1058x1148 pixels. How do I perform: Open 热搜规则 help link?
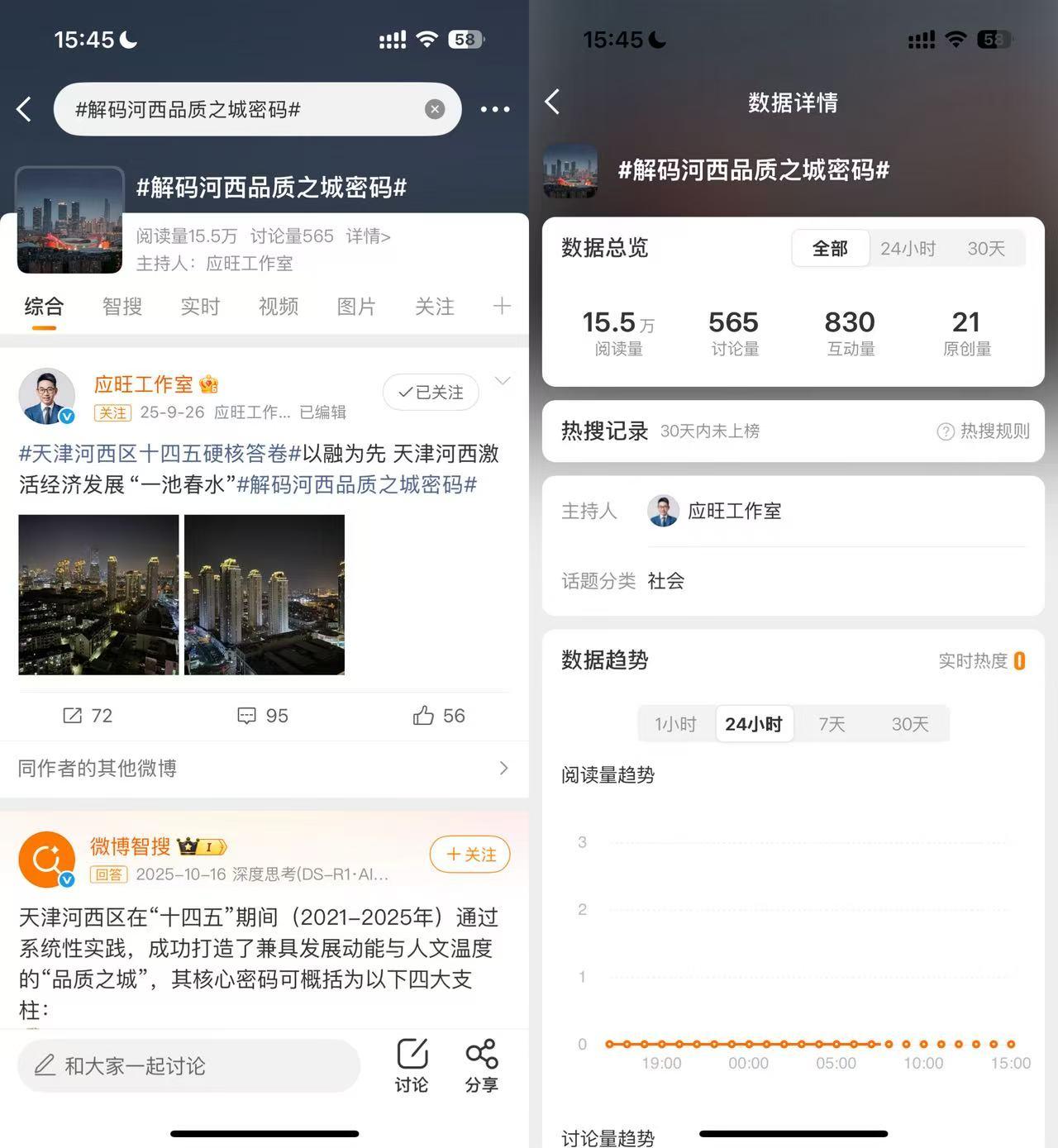tap(984, 431)
